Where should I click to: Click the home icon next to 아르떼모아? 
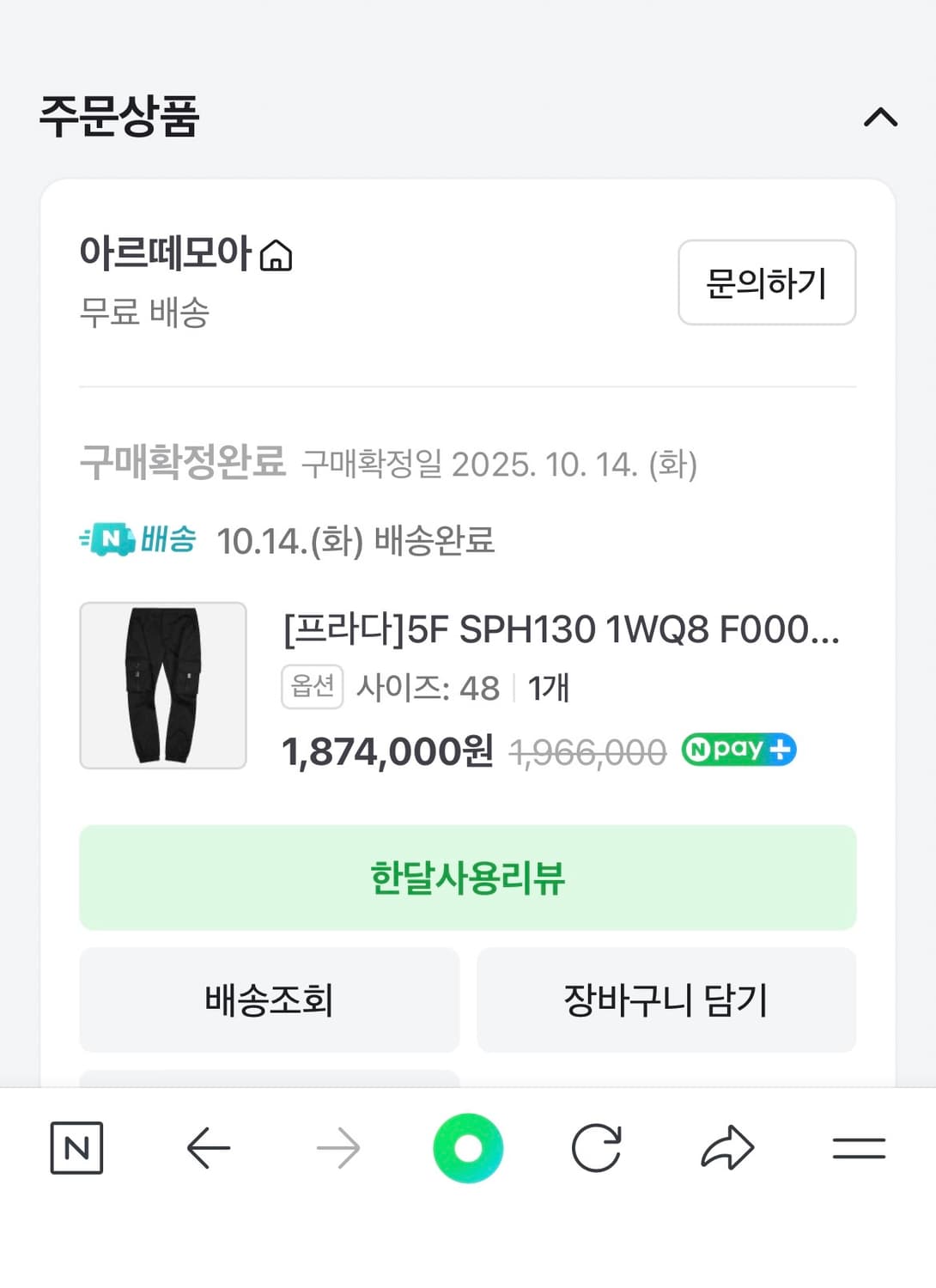click(x=277, y=254)
